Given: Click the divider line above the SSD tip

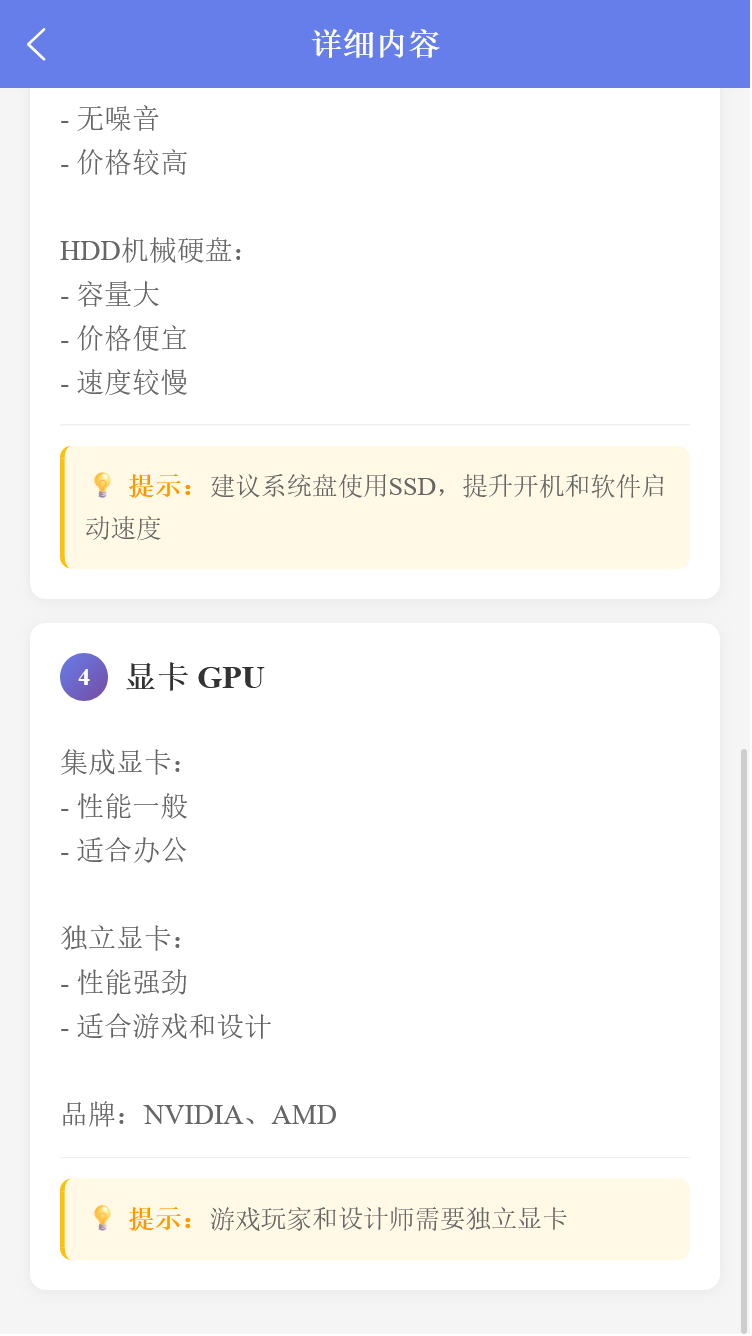Looking at the screenshot, I should [x=376, y=424].
